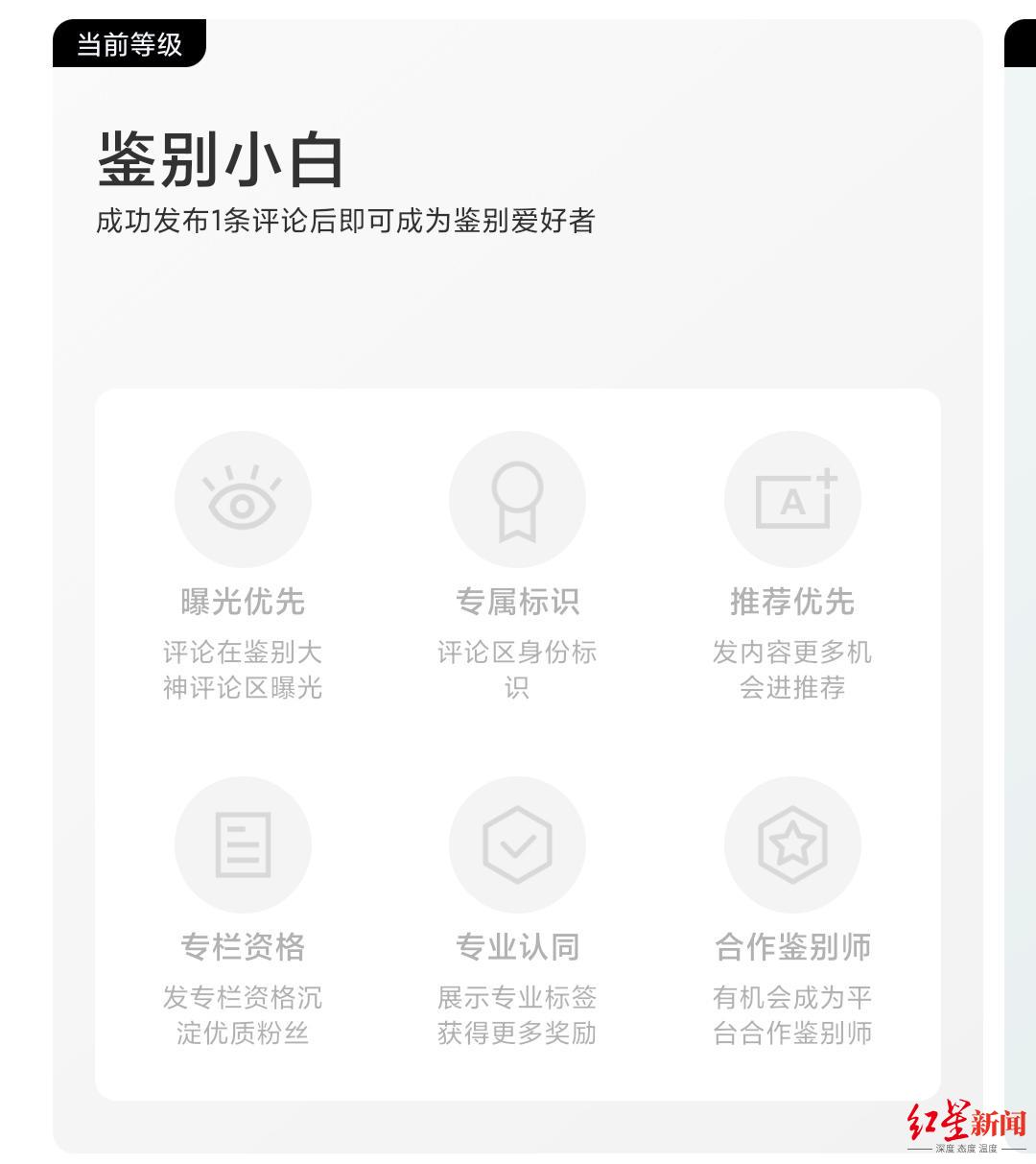The image size is (1036, 1164).
Task: Click the circular 曝光优先 benefit badge
Action: click(x=243, y=499)
